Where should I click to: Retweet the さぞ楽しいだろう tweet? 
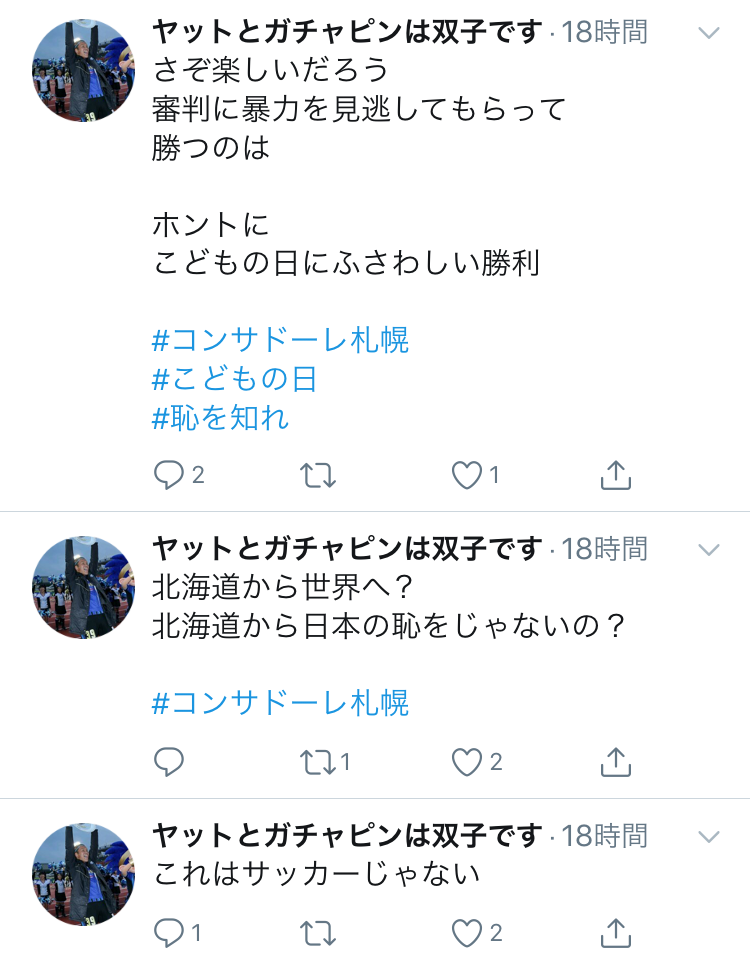pyautogui.click(x=318, y=475)
